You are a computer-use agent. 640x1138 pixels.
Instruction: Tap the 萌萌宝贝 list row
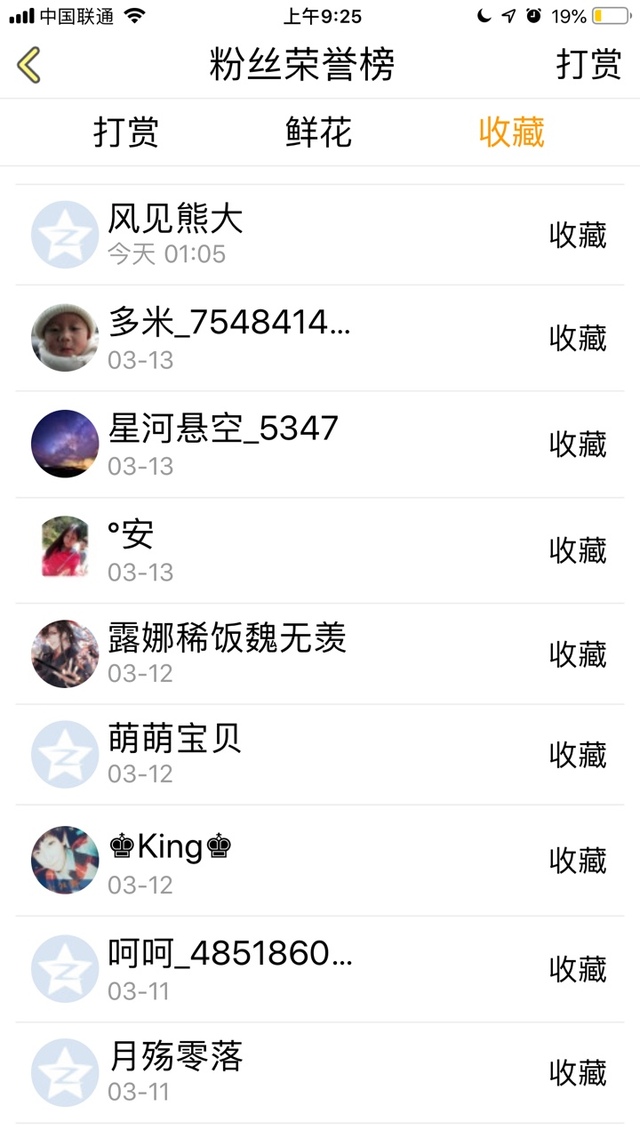320,755
